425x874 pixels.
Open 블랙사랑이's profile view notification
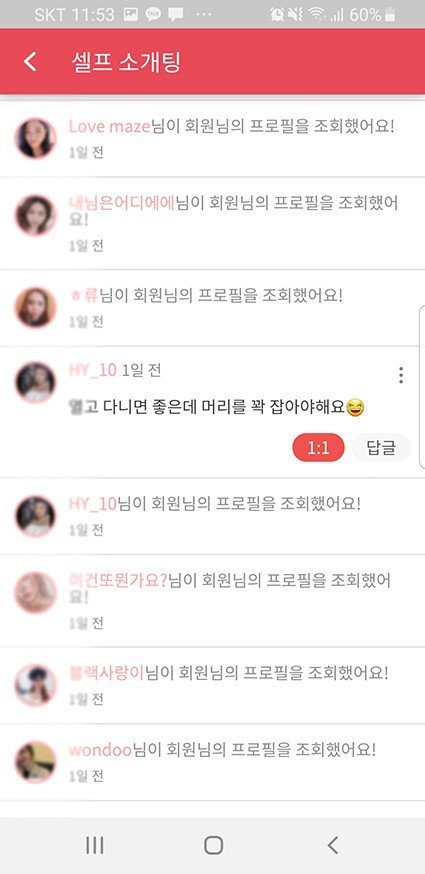(x=212, y=686)
